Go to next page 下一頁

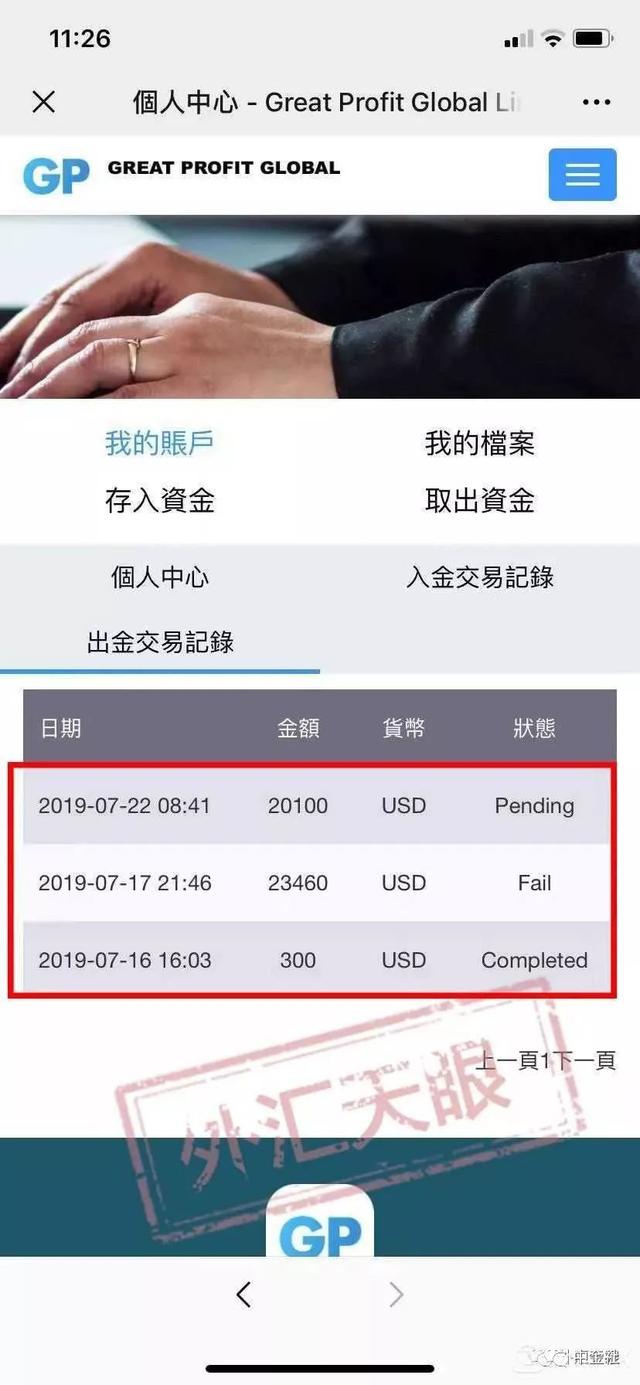point(585,1060)
